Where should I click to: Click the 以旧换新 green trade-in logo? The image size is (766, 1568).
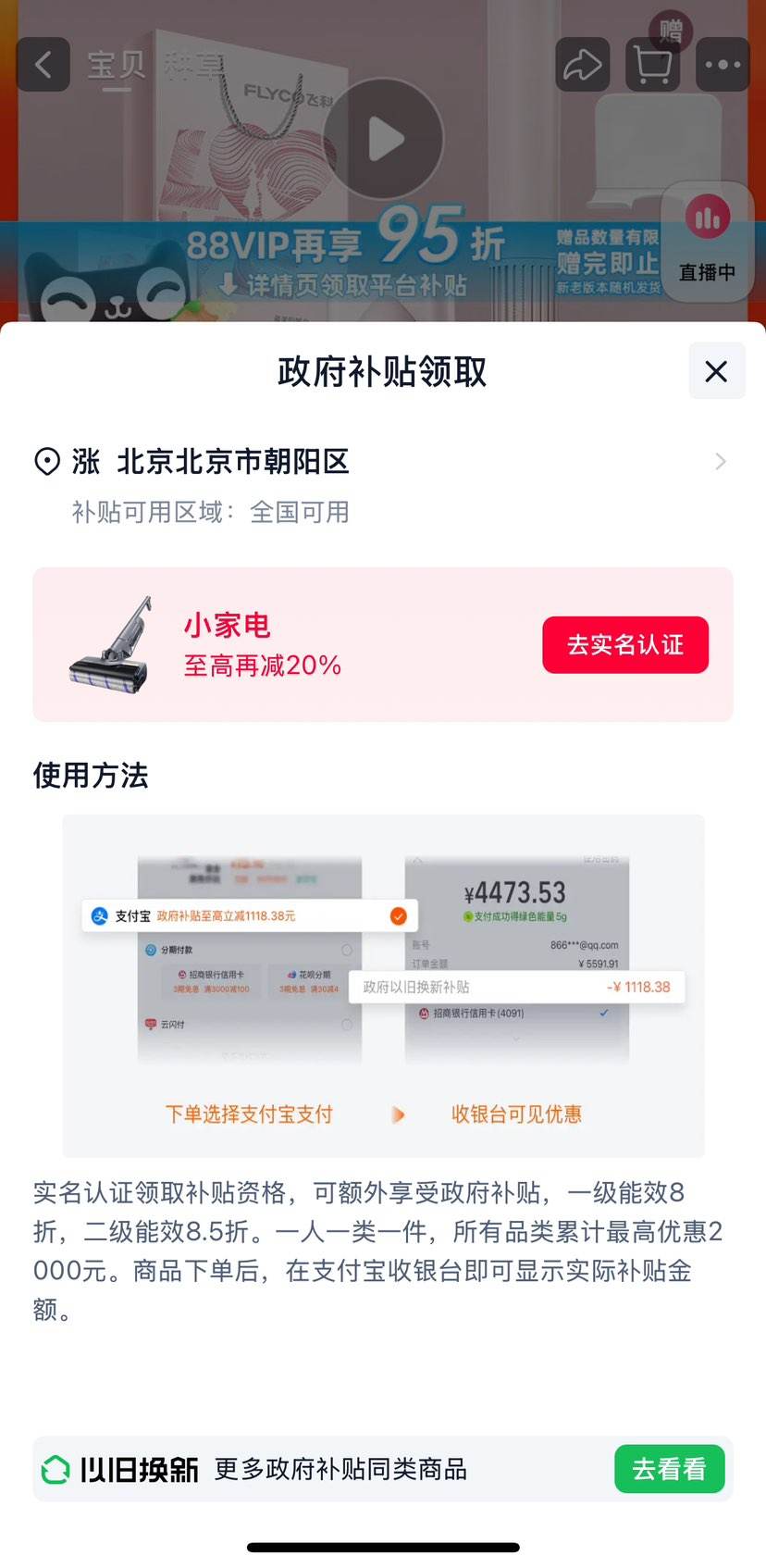point(56,1469)
